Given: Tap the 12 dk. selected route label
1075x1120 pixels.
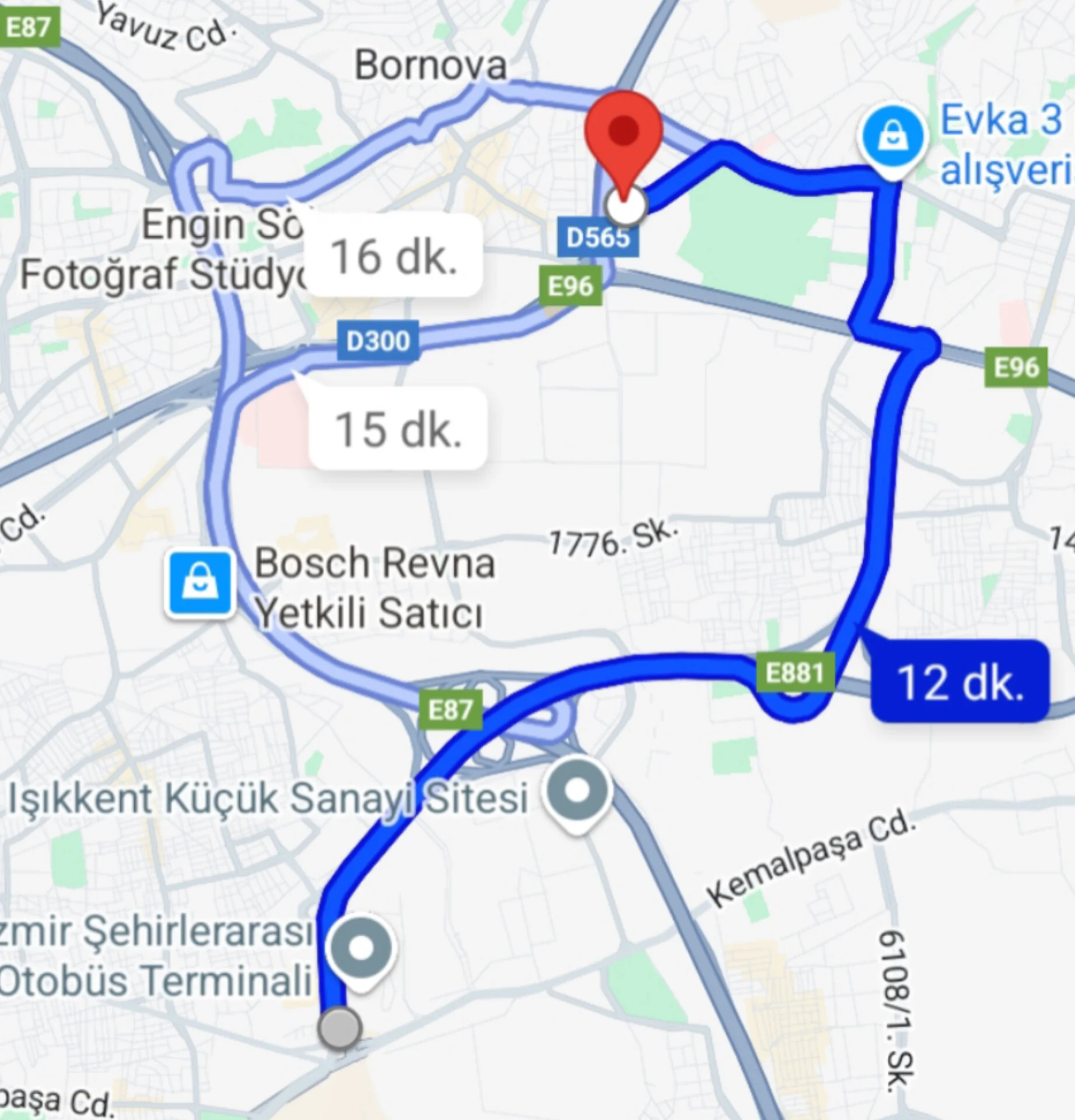Looking at the screenshot, I should (960, 682).
